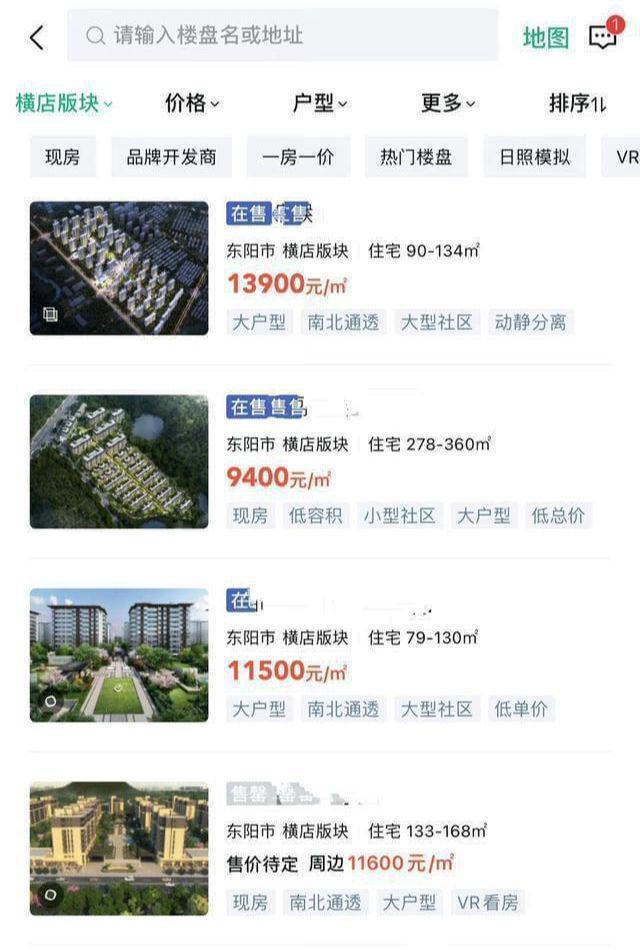Expand the 户型 layout filter
Viewport: 640px width, 950px height.
tap(320, 103)
